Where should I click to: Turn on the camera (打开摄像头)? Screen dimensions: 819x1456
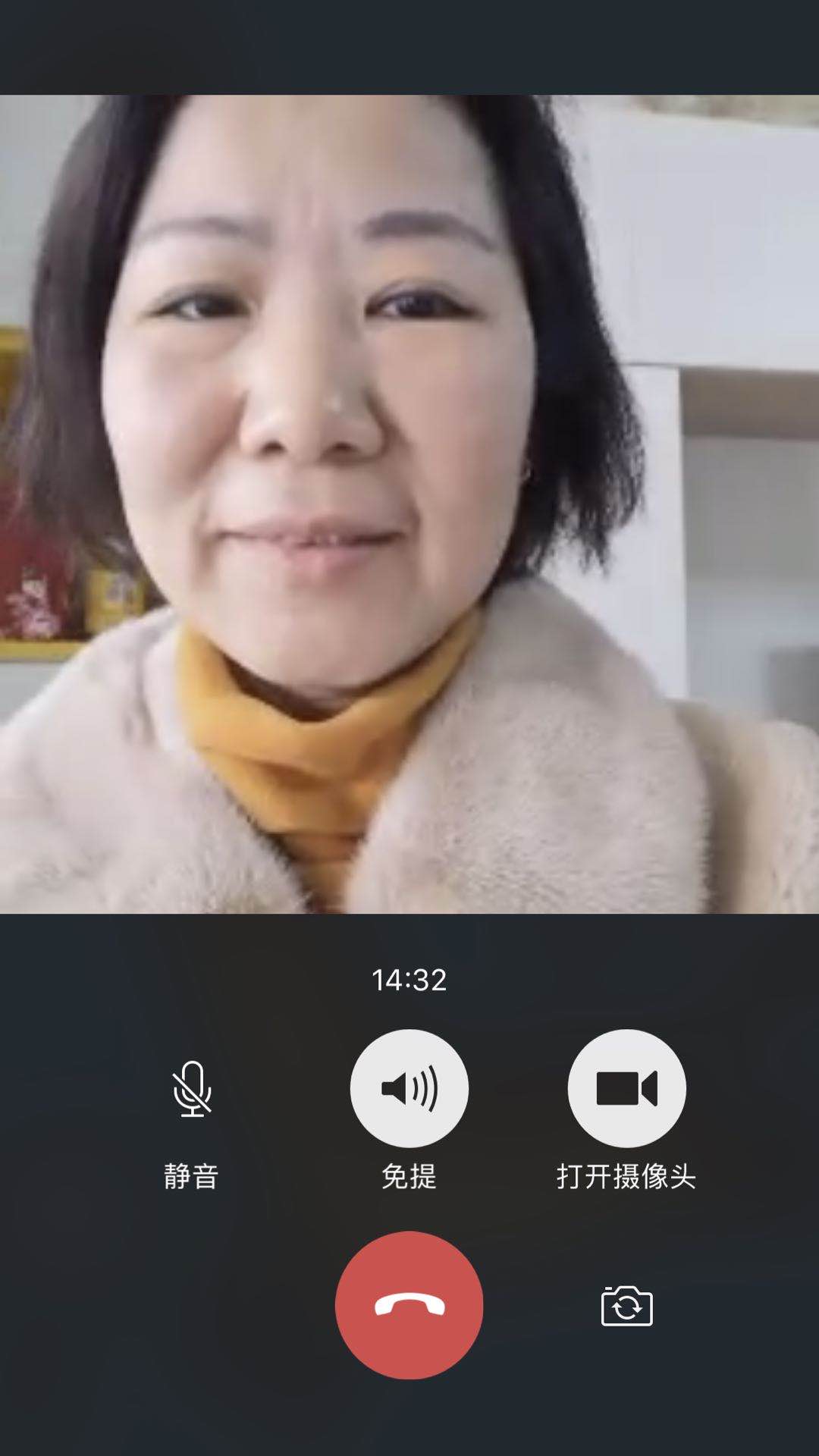click(x=626, y=1088)
